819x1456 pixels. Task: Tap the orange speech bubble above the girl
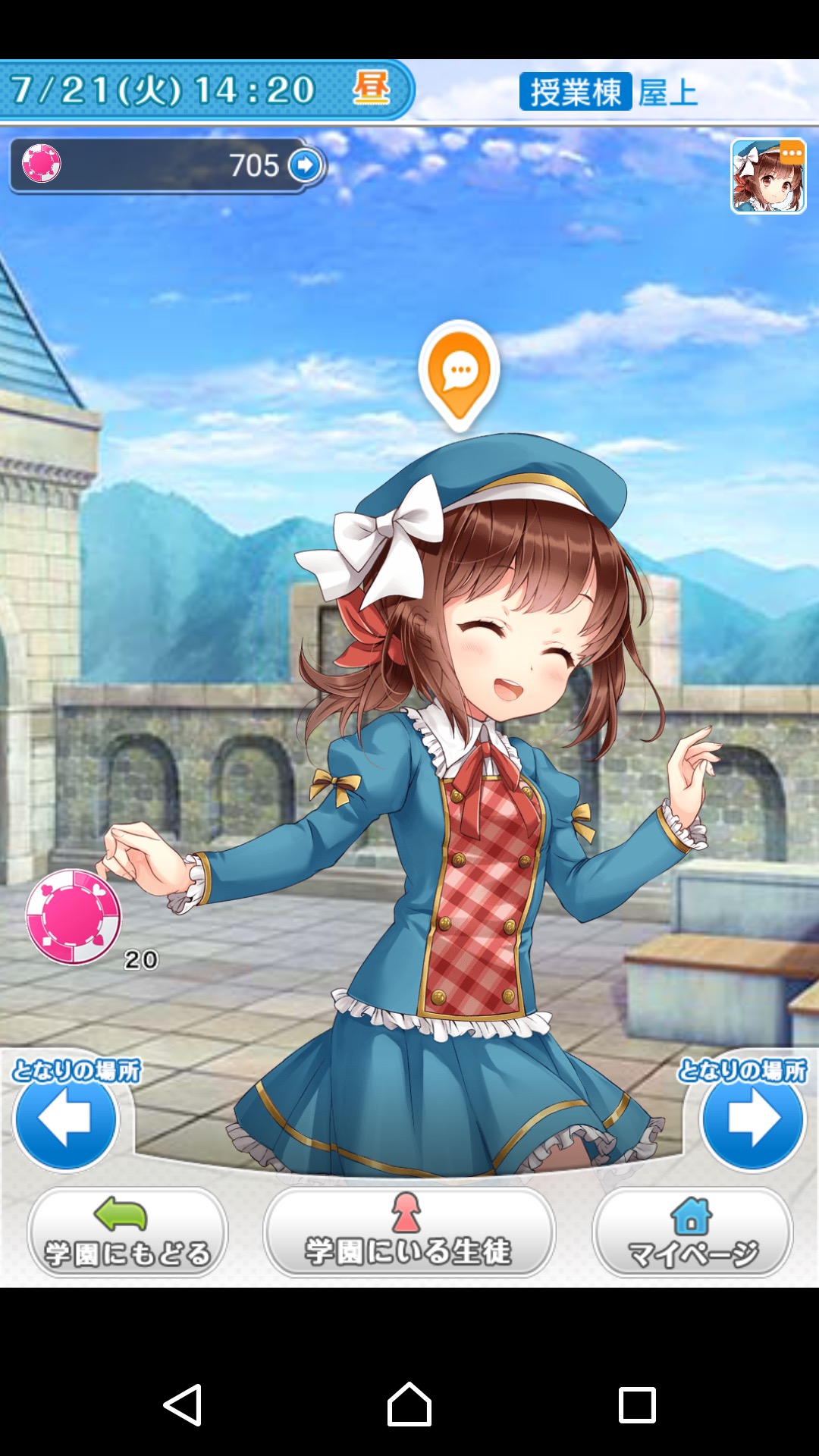point(460,372)
